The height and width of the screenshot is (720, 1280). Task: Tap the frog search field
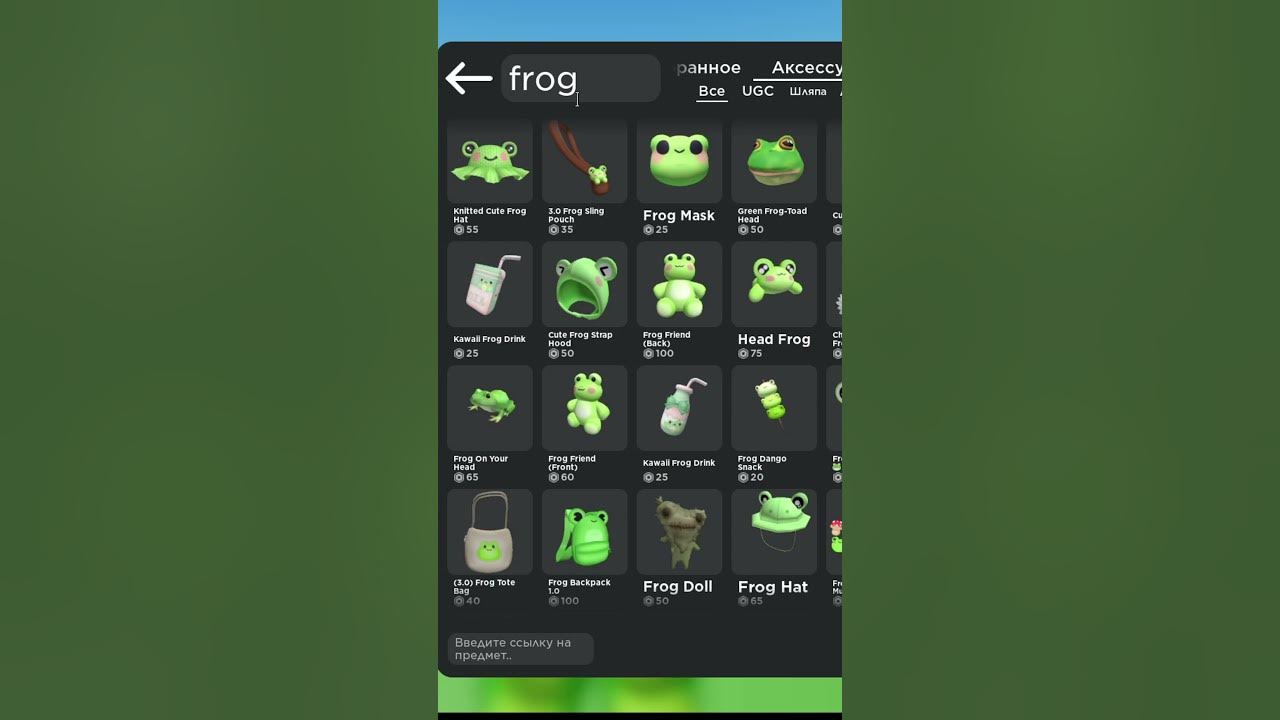(580, 78)
